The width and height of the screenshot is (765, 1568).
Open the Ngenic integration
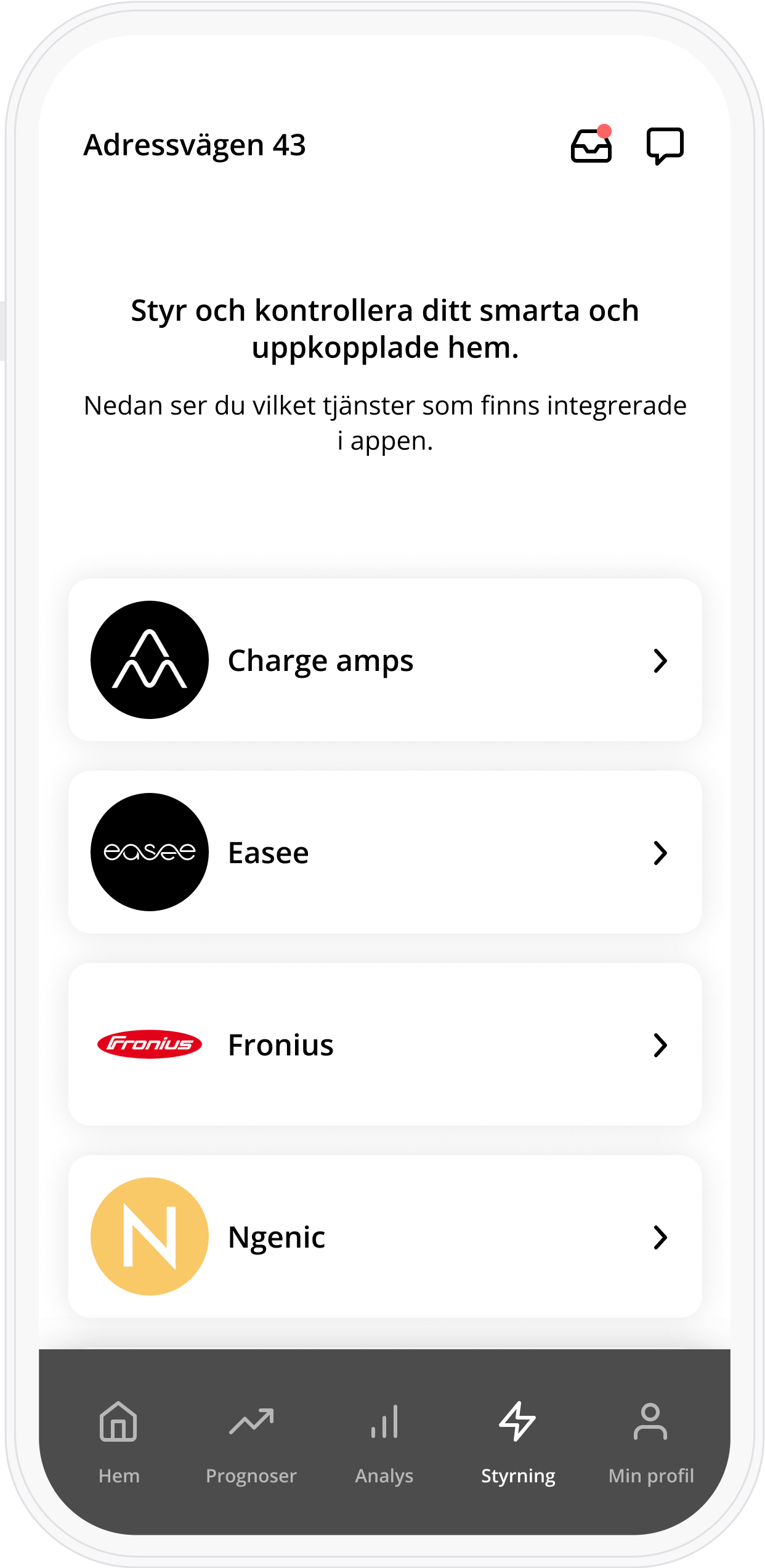(x=385, y=1237)
